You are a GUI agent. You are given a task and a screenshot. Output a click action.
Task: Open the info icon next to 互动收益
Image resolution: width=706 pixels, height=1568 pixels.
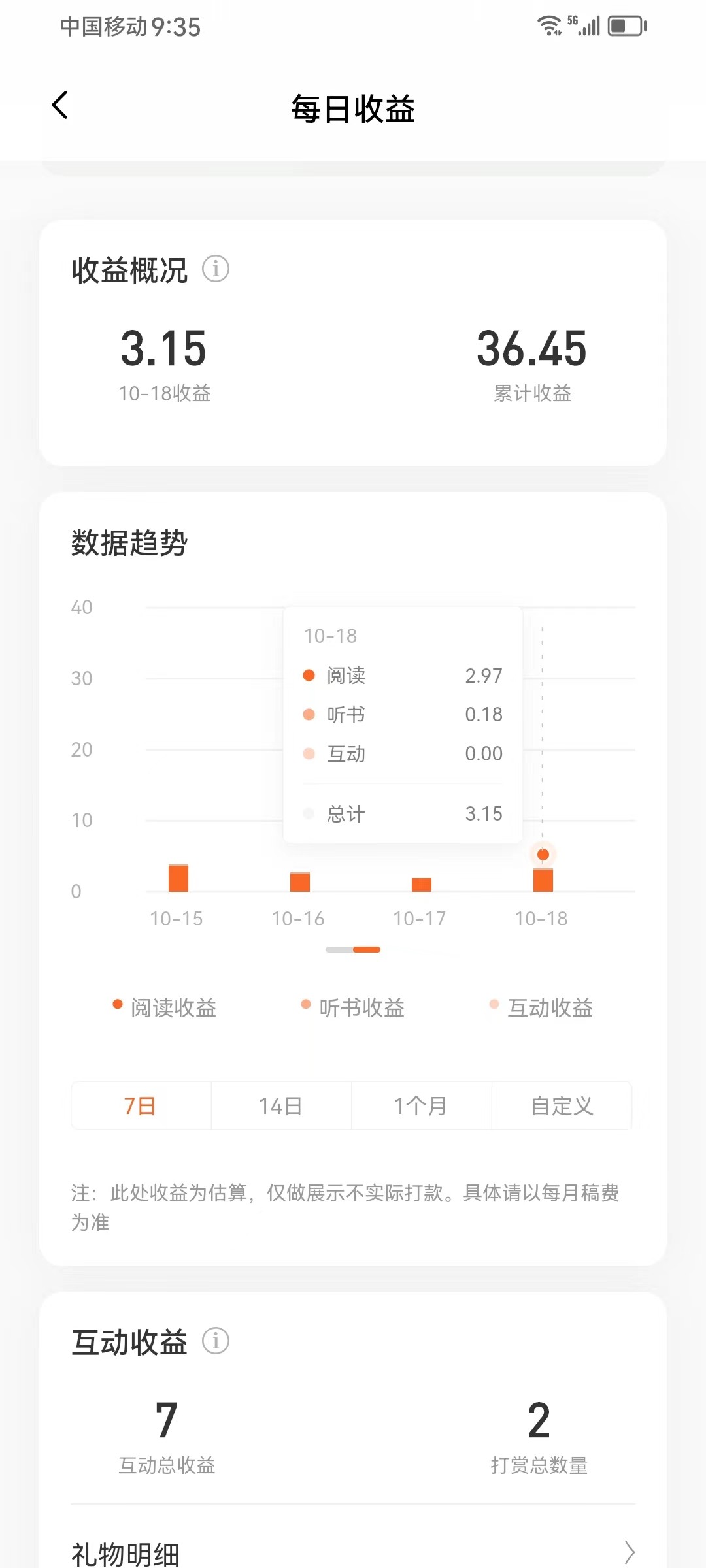click(215, 1341)
